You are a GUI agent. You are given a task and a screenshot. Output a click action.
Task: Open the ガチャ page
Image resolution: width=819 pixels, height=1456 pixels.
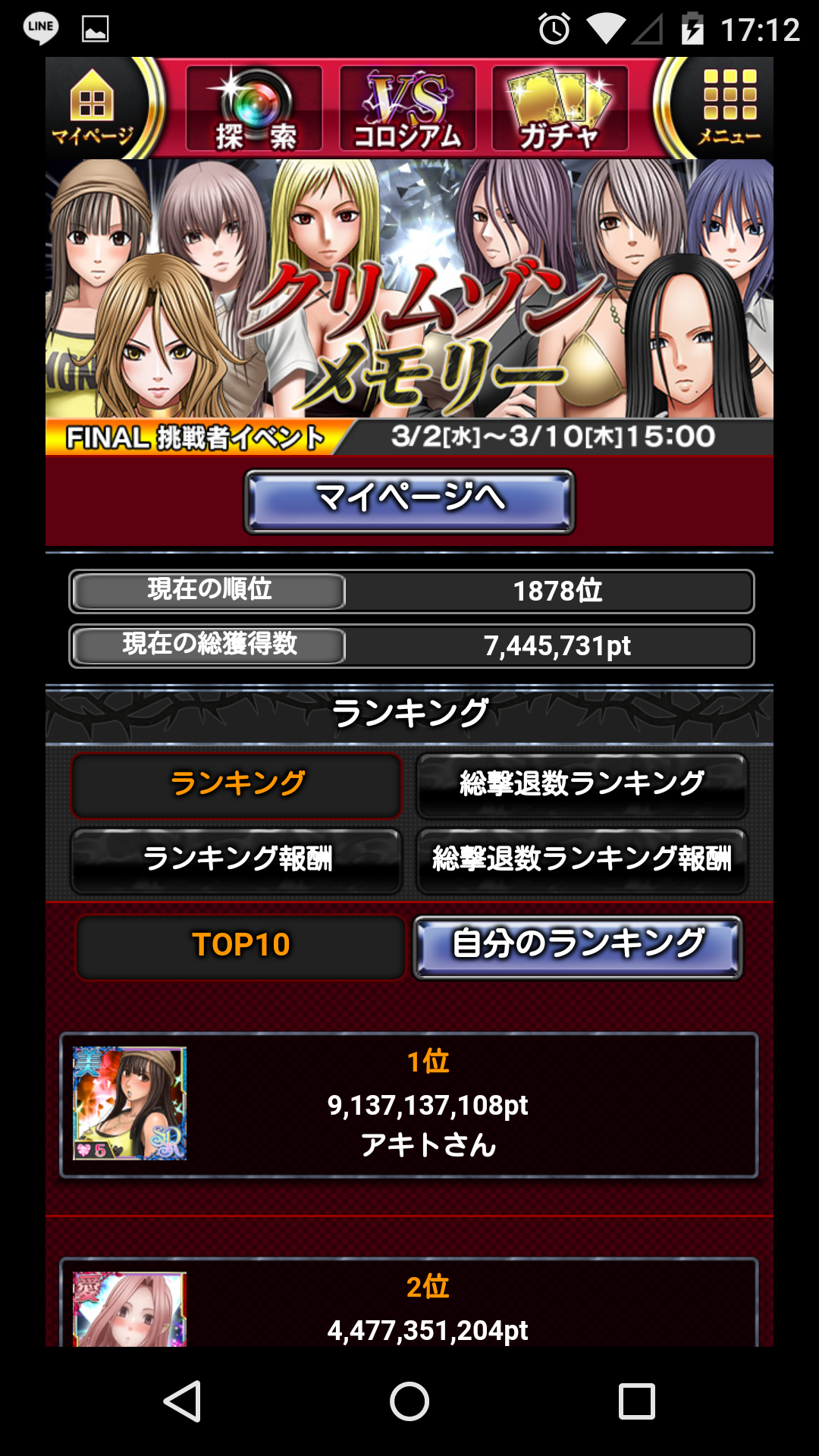pos(560,108)
